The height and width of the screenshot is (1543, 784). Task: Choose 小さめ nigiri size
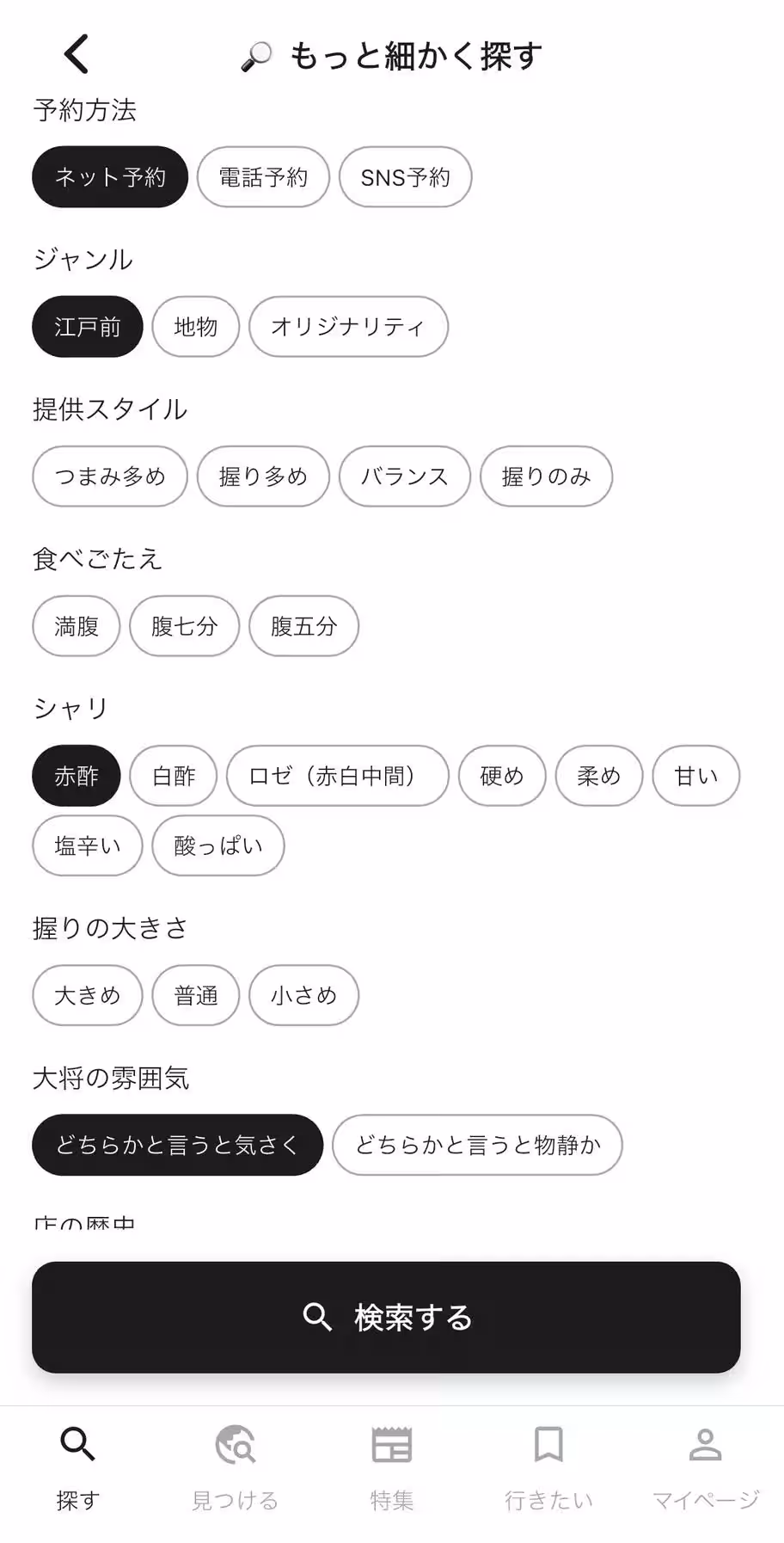click(303, 995)
